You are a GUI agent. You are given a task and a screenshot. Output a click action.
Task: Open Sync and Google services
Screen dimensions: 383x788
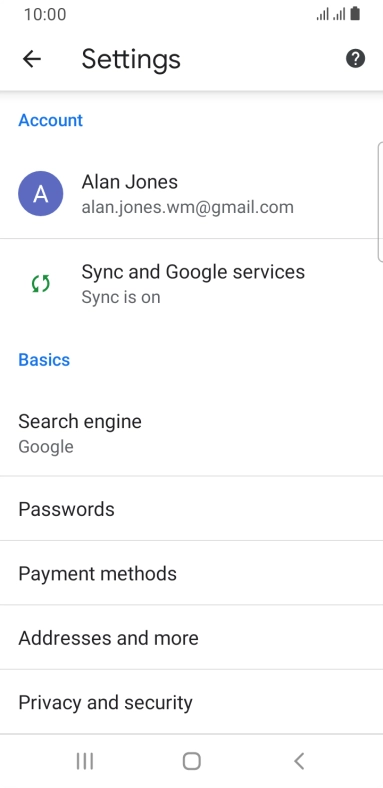click(x=192, y=284)
